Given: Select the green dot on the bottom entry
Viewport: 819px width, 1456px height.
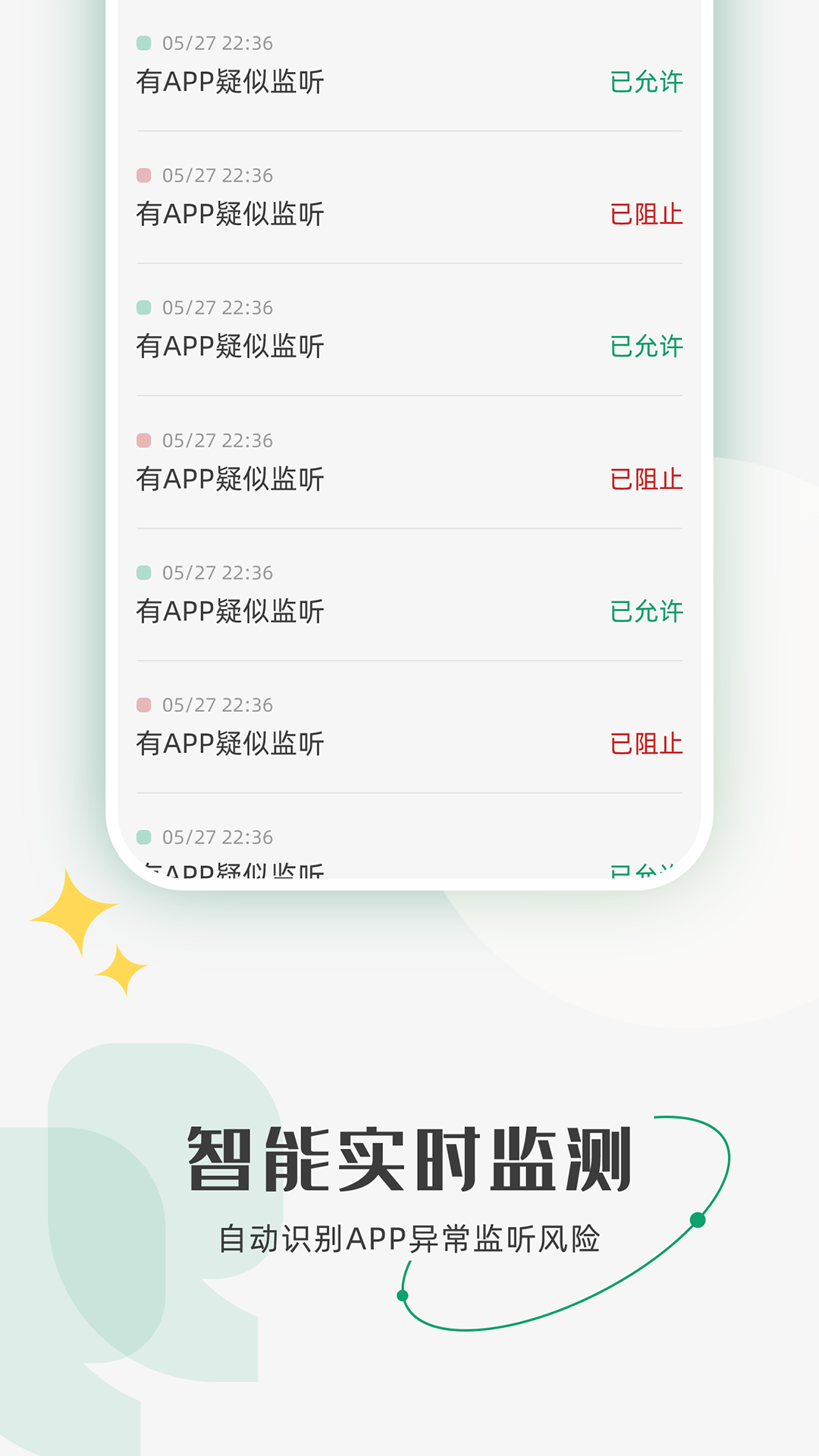Looking at the screenshot, I should [x=144, y=837].
